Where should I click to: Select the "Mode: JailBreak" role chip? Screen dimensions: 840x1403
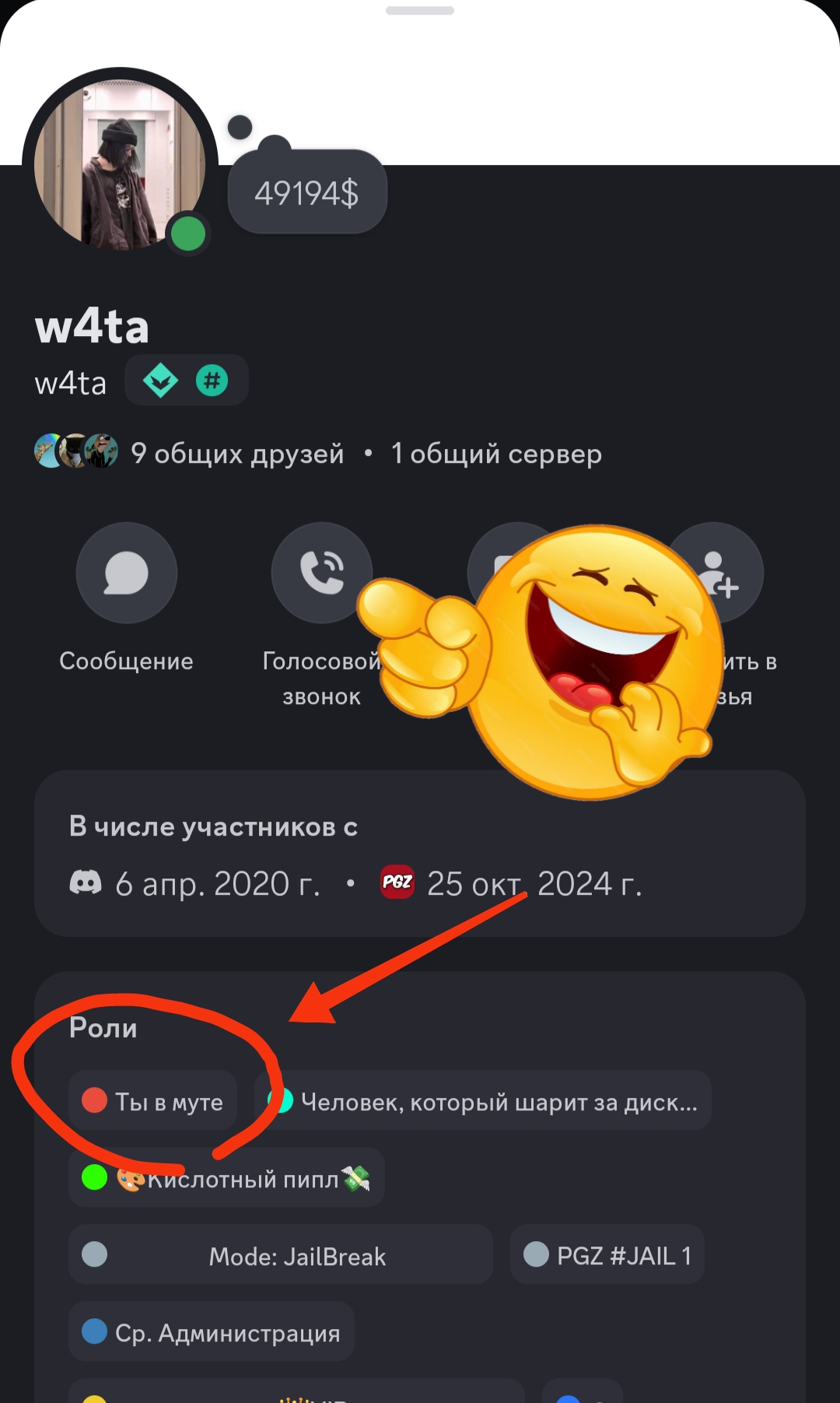(x=281, y=1255)
